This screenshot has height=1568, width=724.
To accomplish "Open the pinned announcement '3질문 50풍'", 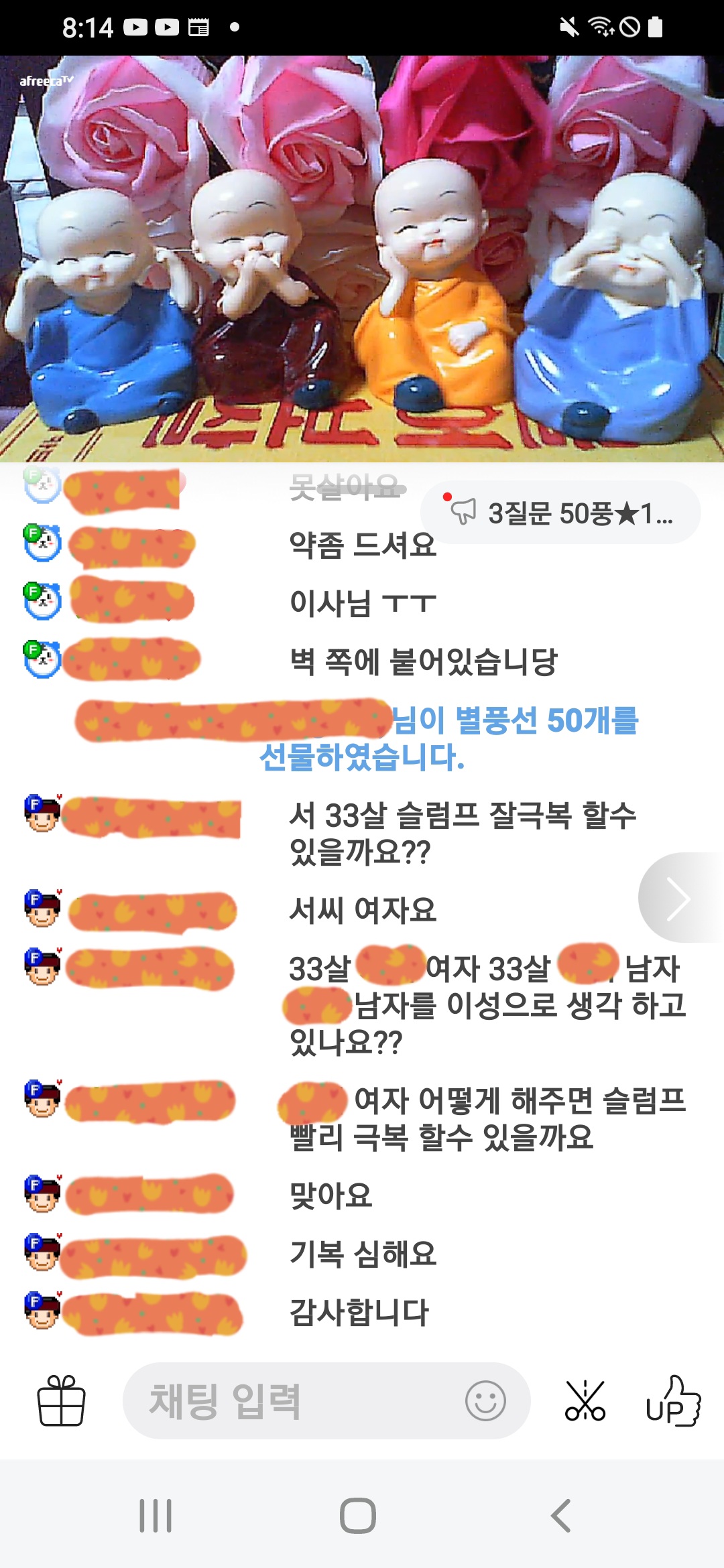I will coord(560,513).
